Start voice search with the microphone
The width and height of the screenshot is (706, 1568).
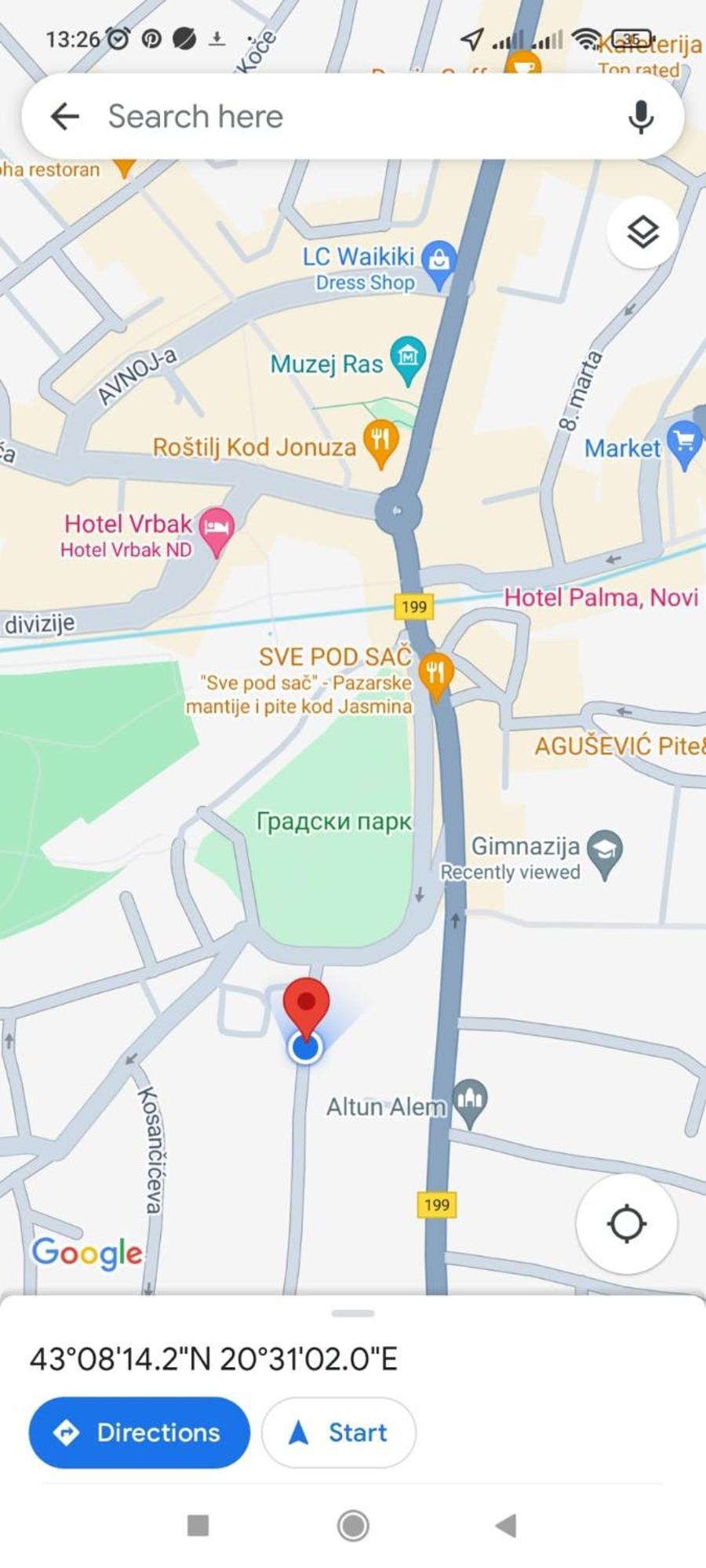[x=641, y=117]
